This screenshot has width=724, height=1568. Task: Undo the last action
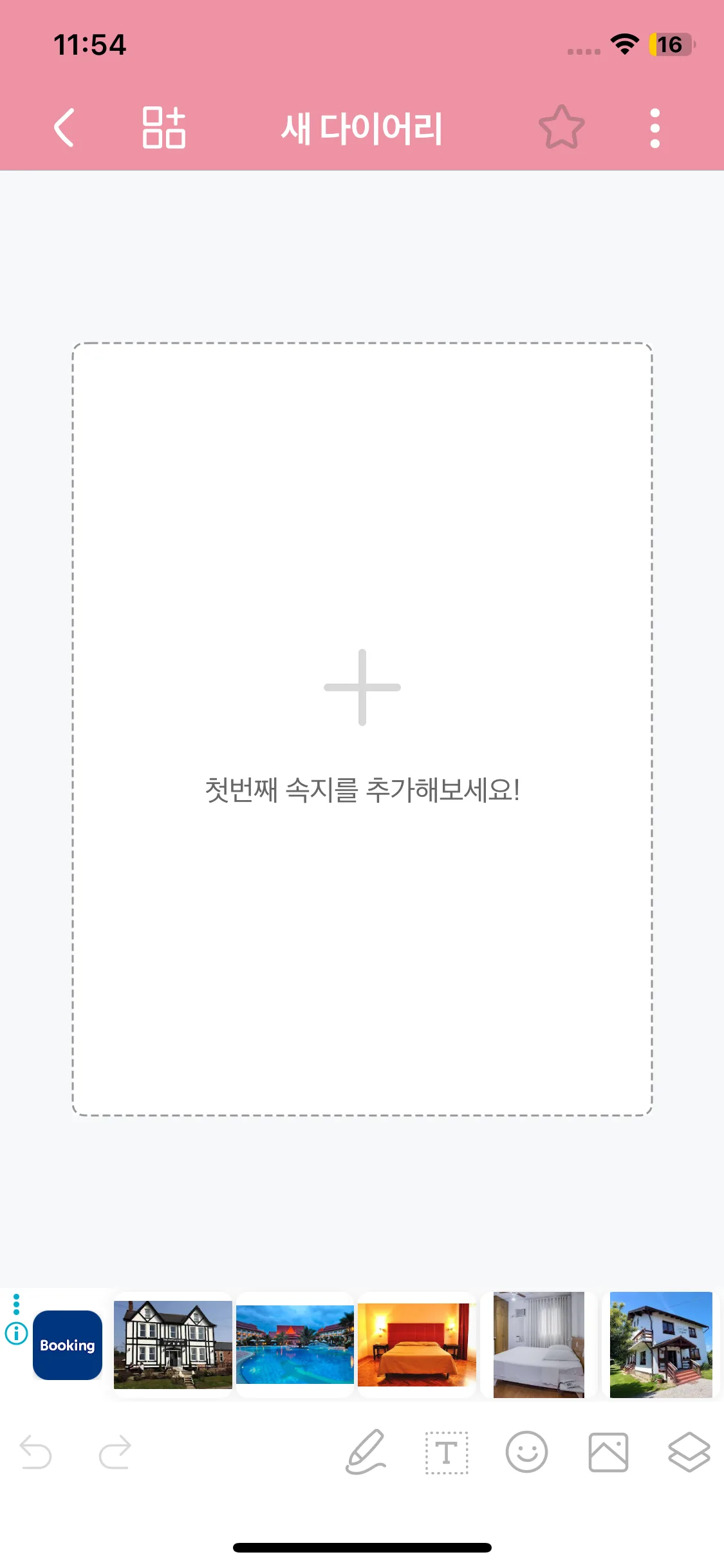pyautogui.click(x=36, y=1453)
